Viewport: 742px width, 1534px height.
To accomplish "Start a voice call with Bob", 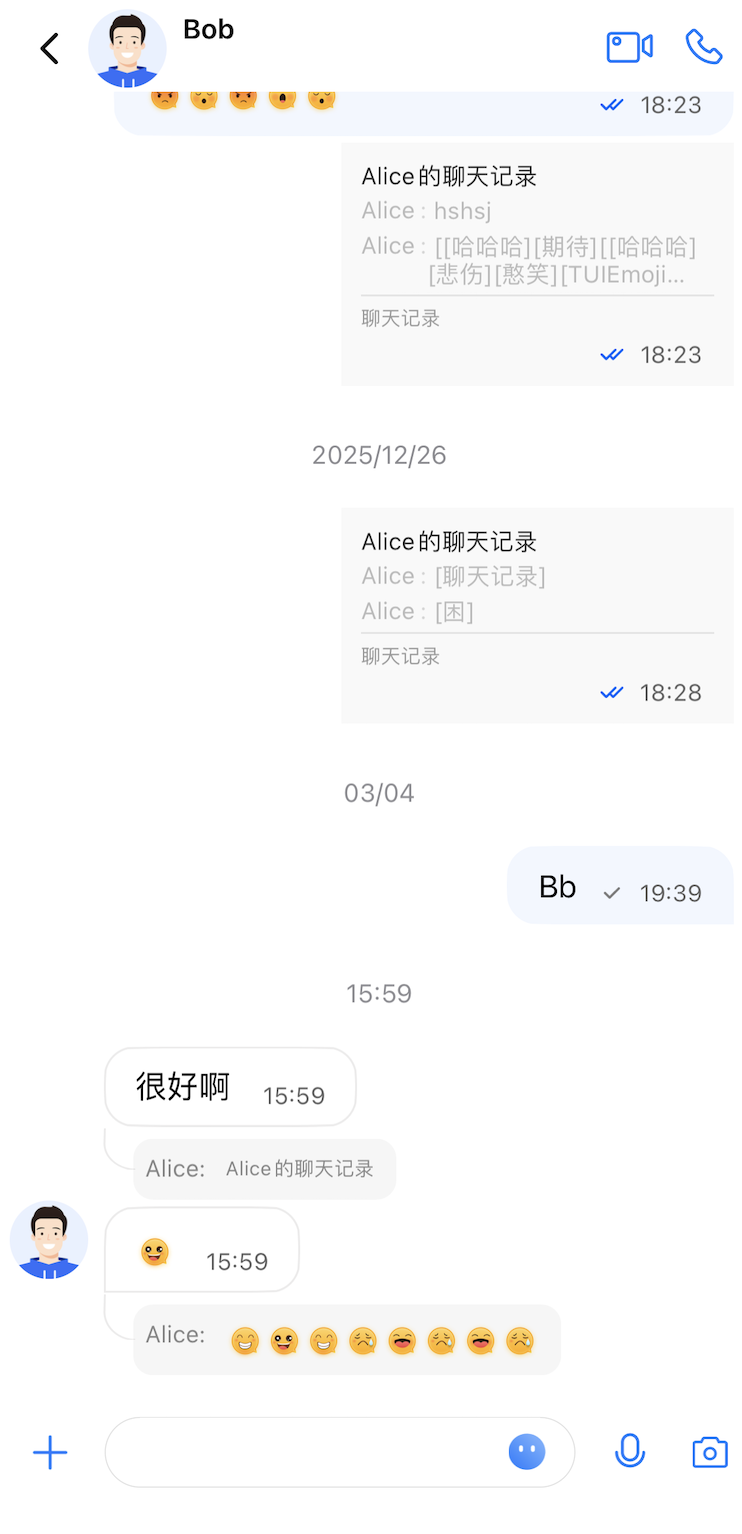I will click(703, 47).
